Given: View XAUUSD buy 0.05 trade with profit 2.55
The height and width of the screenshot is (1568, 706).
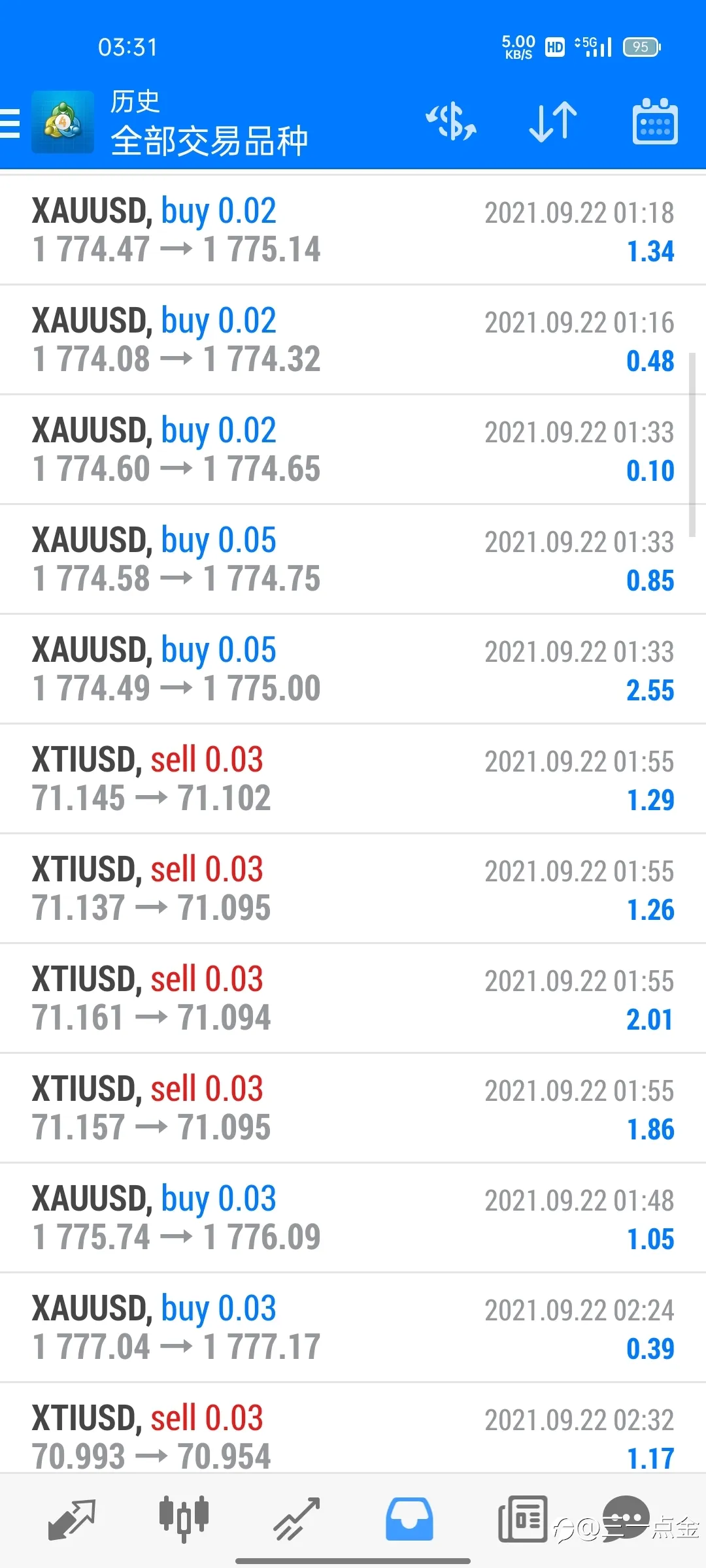Looking at the screenshot, I should tap(353, 669).
